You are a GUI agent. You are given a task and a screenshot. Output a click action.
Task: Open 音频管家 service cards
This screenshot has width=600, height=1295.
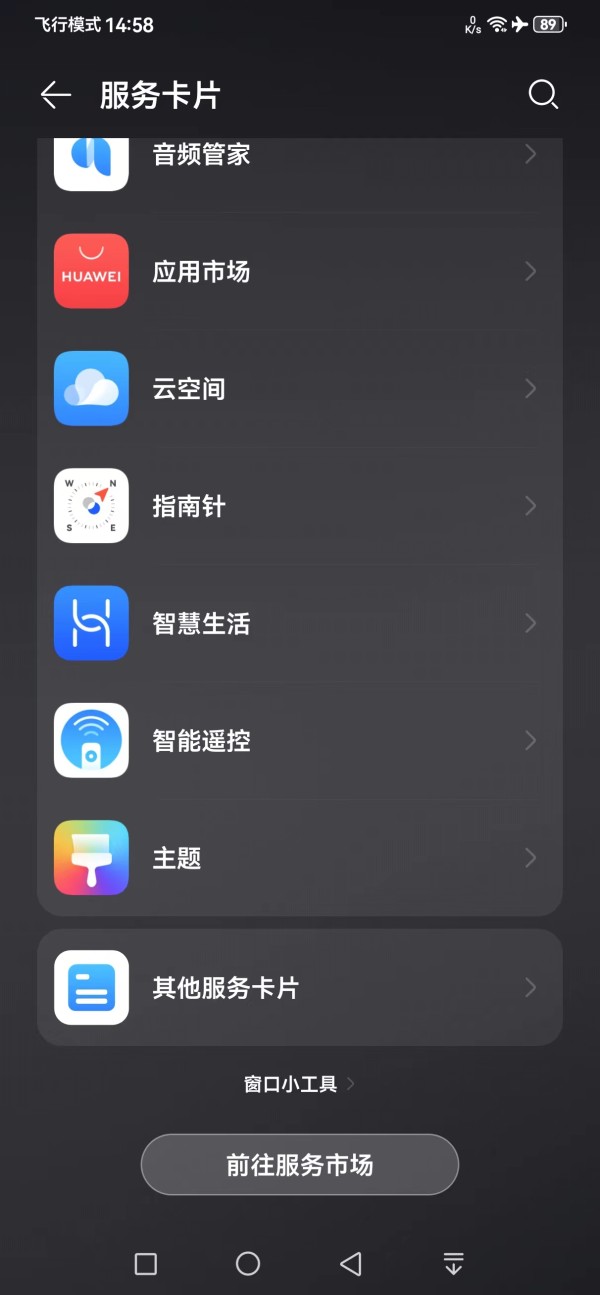[300, 158]
